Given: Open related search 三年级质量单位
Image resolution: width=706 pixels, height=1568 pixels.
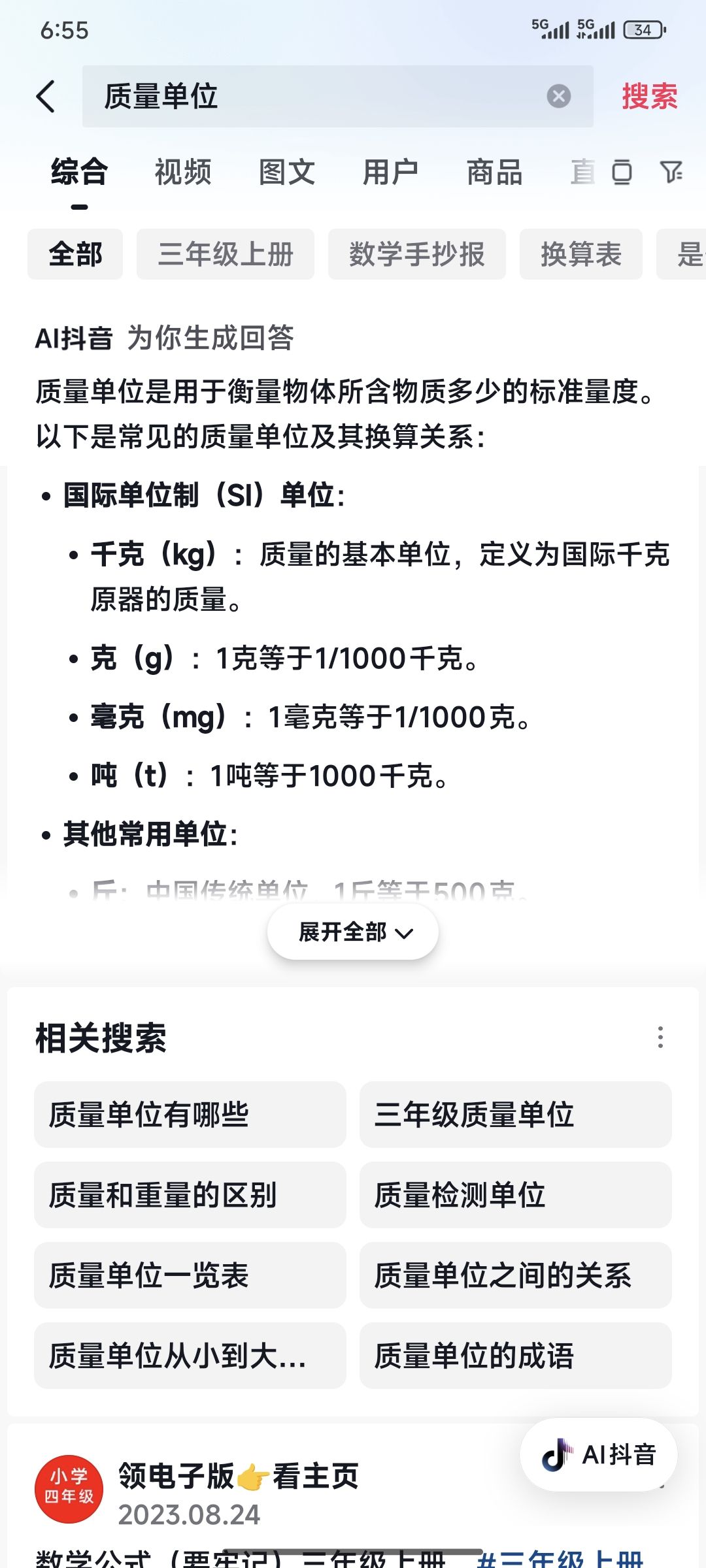Looking at the screenshot, I should tap(515, 1115).
